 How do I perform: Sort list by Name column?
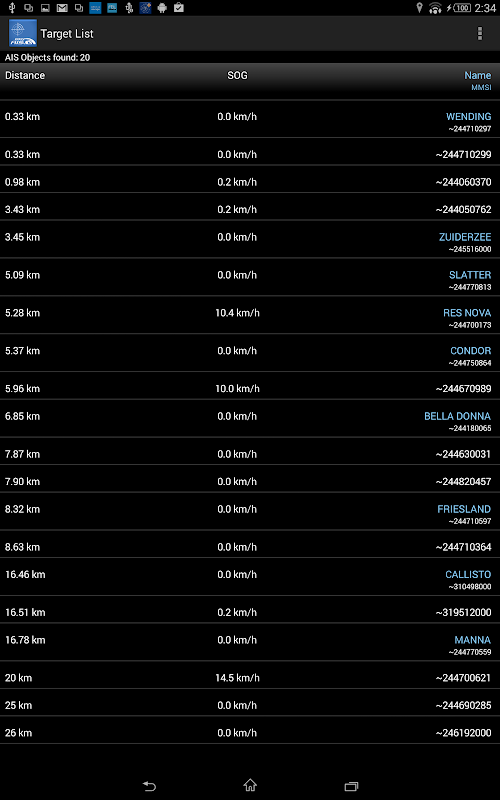pyautogui.click(x=478, y=76)
